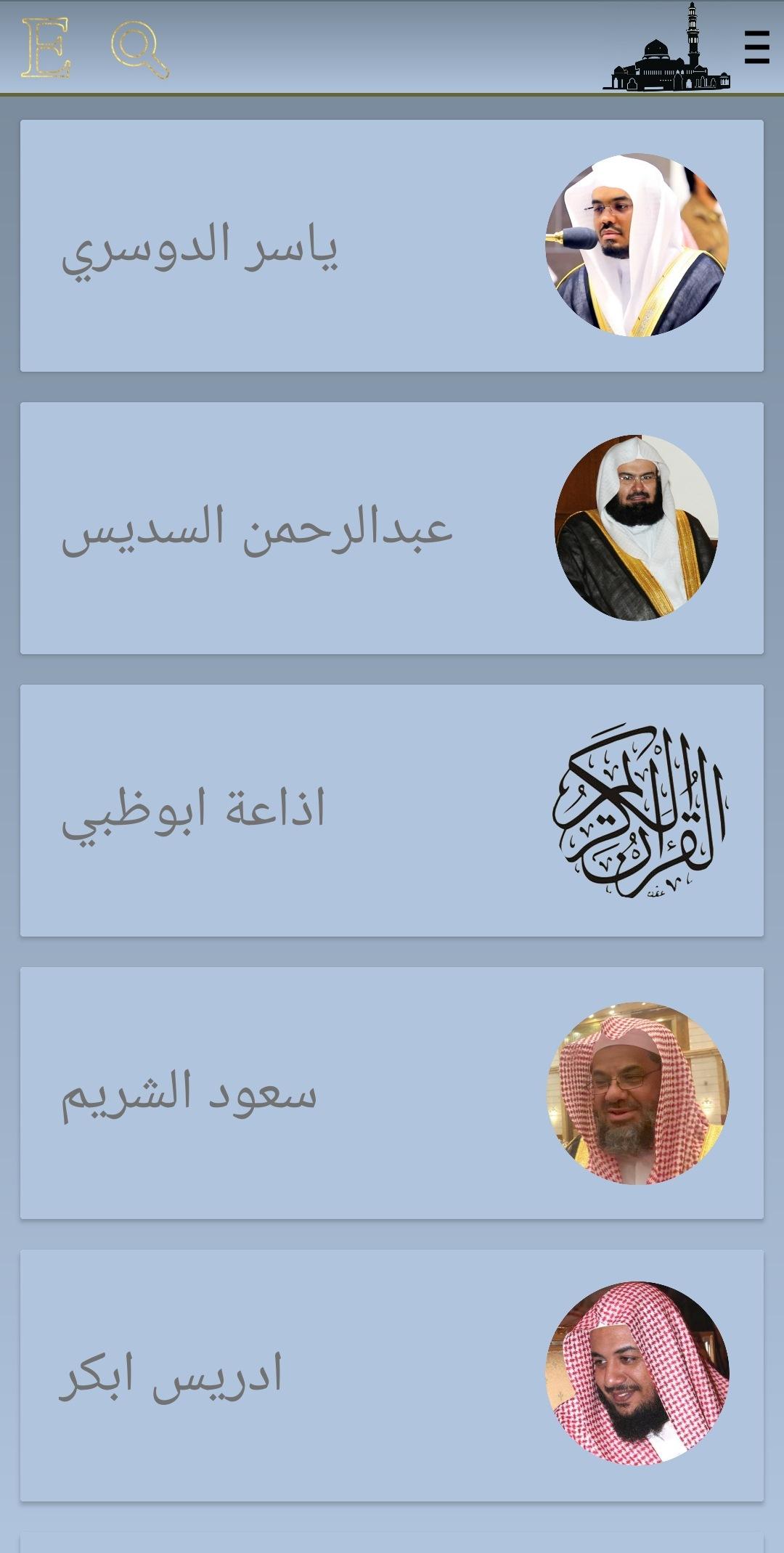Switch language with the E icon

pos(46,48)
